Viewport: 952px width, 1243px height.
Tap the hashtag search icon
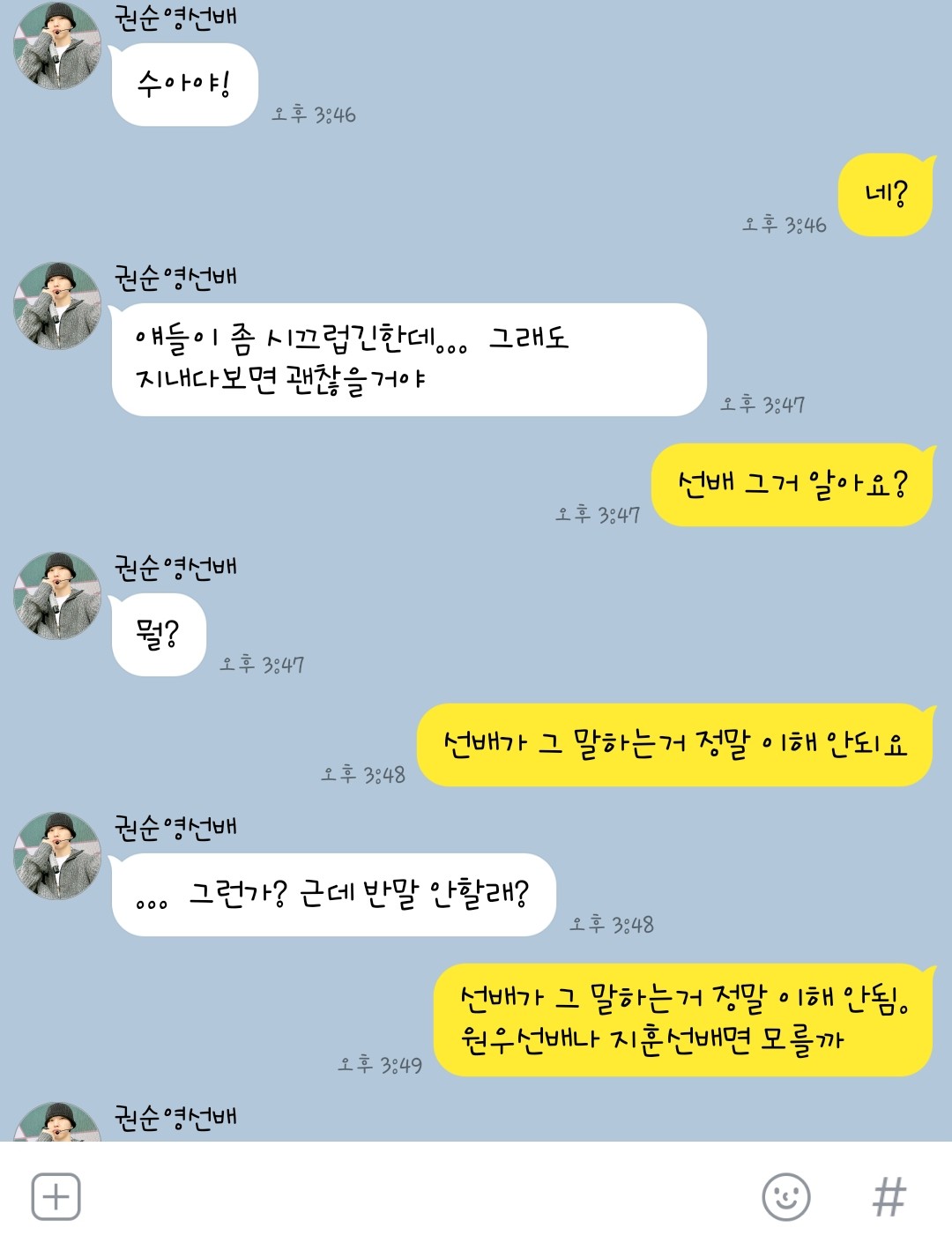pos(889,1196)
